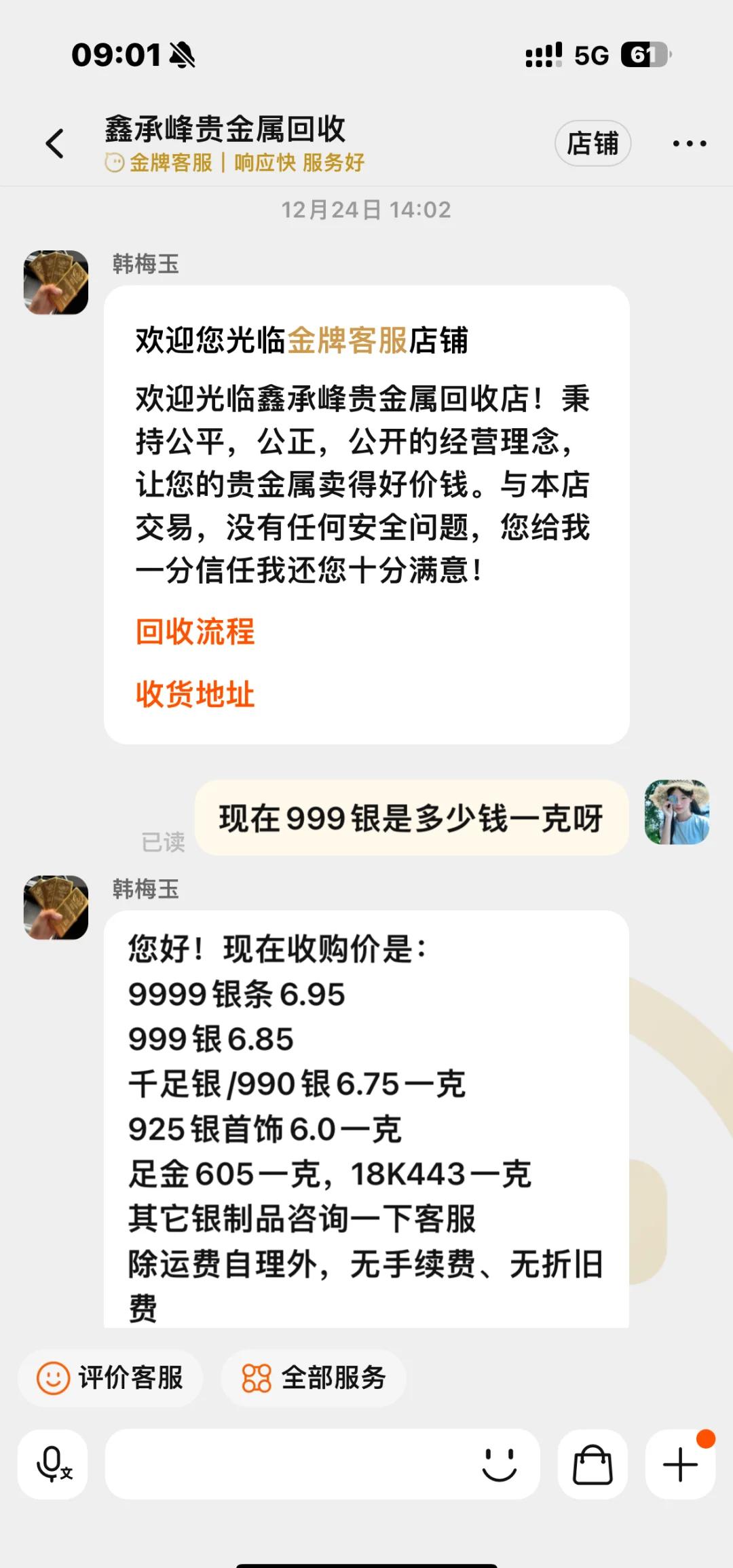The width and height of the screenshot is (733, 1568).
Task: Open the three-dot overflow menu
Action: coord(689,143)
